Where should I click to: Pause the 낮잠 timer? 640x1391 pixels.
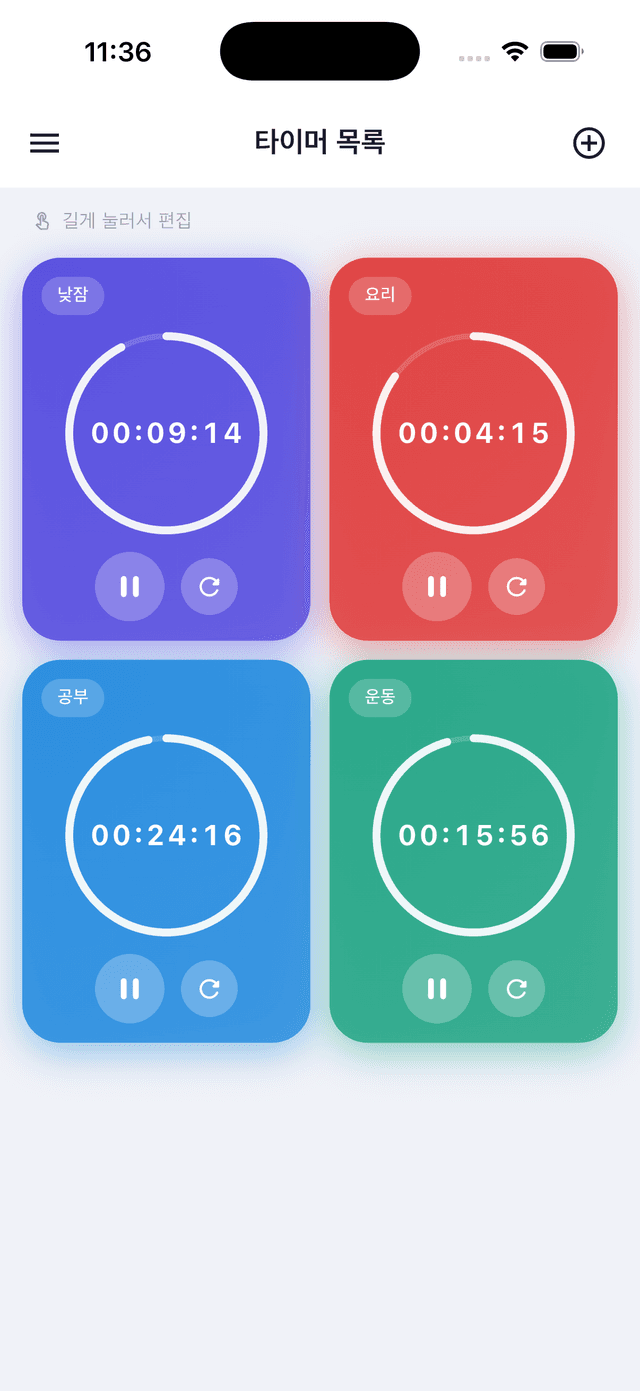tap(129, 586)
